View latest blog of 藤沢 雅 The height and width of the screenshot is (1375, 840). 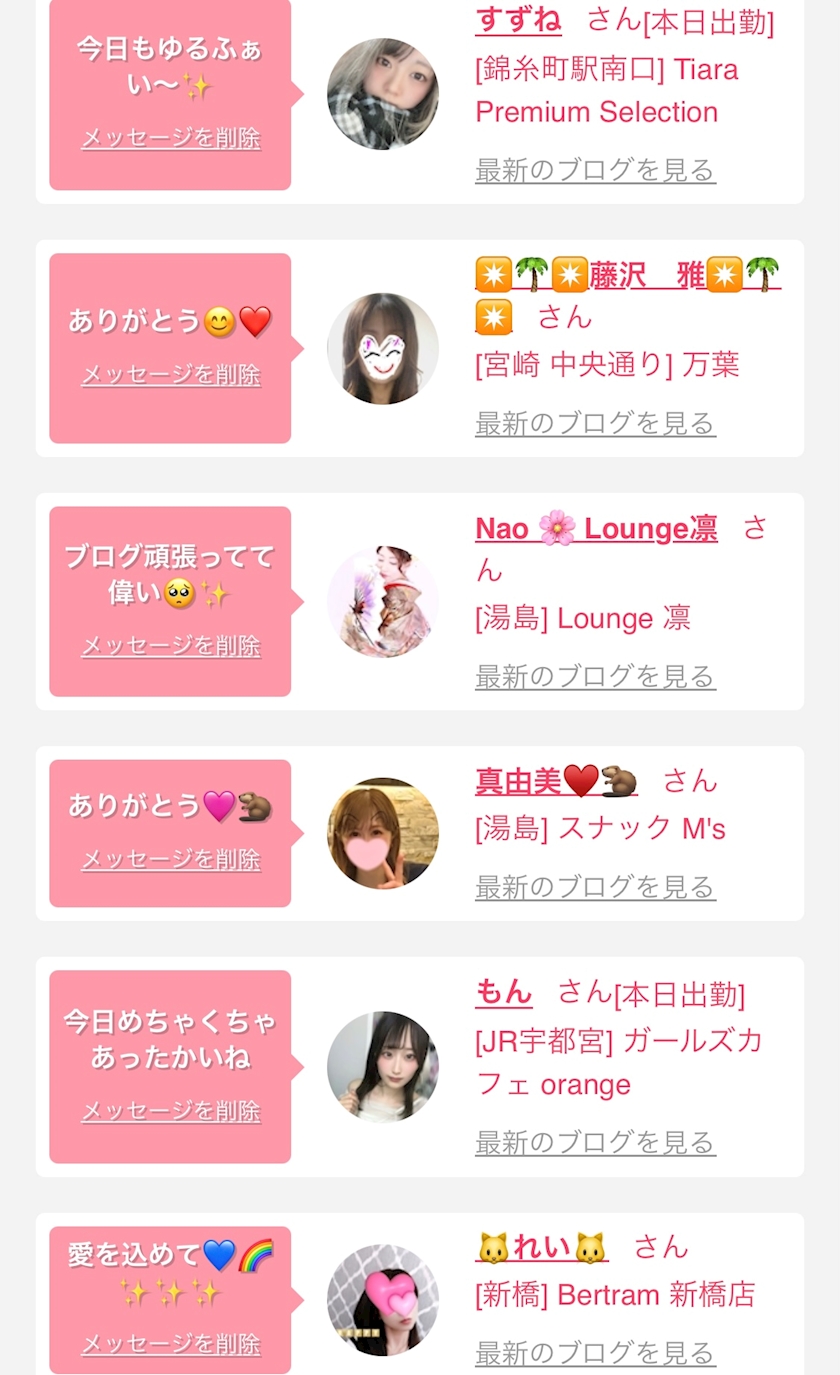pos(595,424)
